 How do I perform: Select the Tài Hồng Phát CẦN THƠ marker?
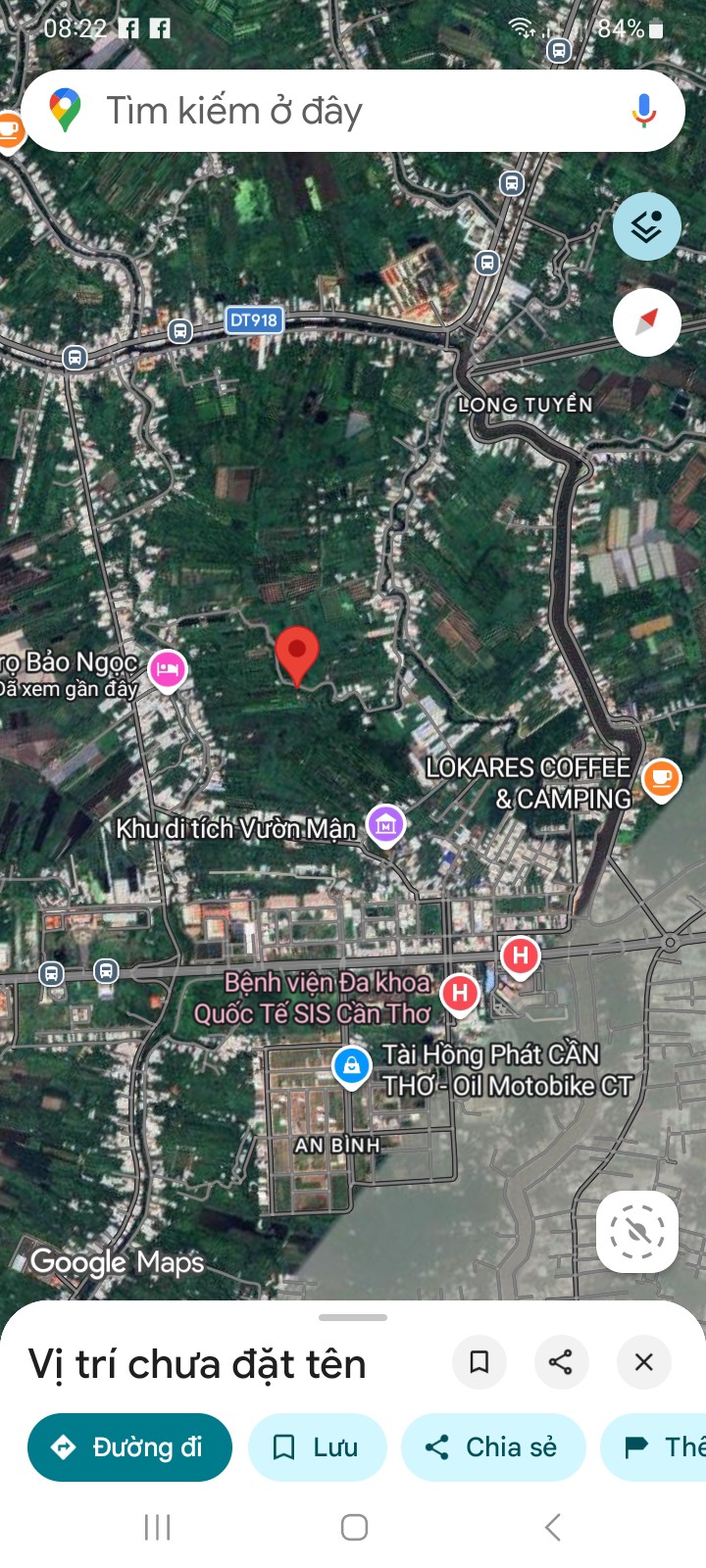(351, 1065)
